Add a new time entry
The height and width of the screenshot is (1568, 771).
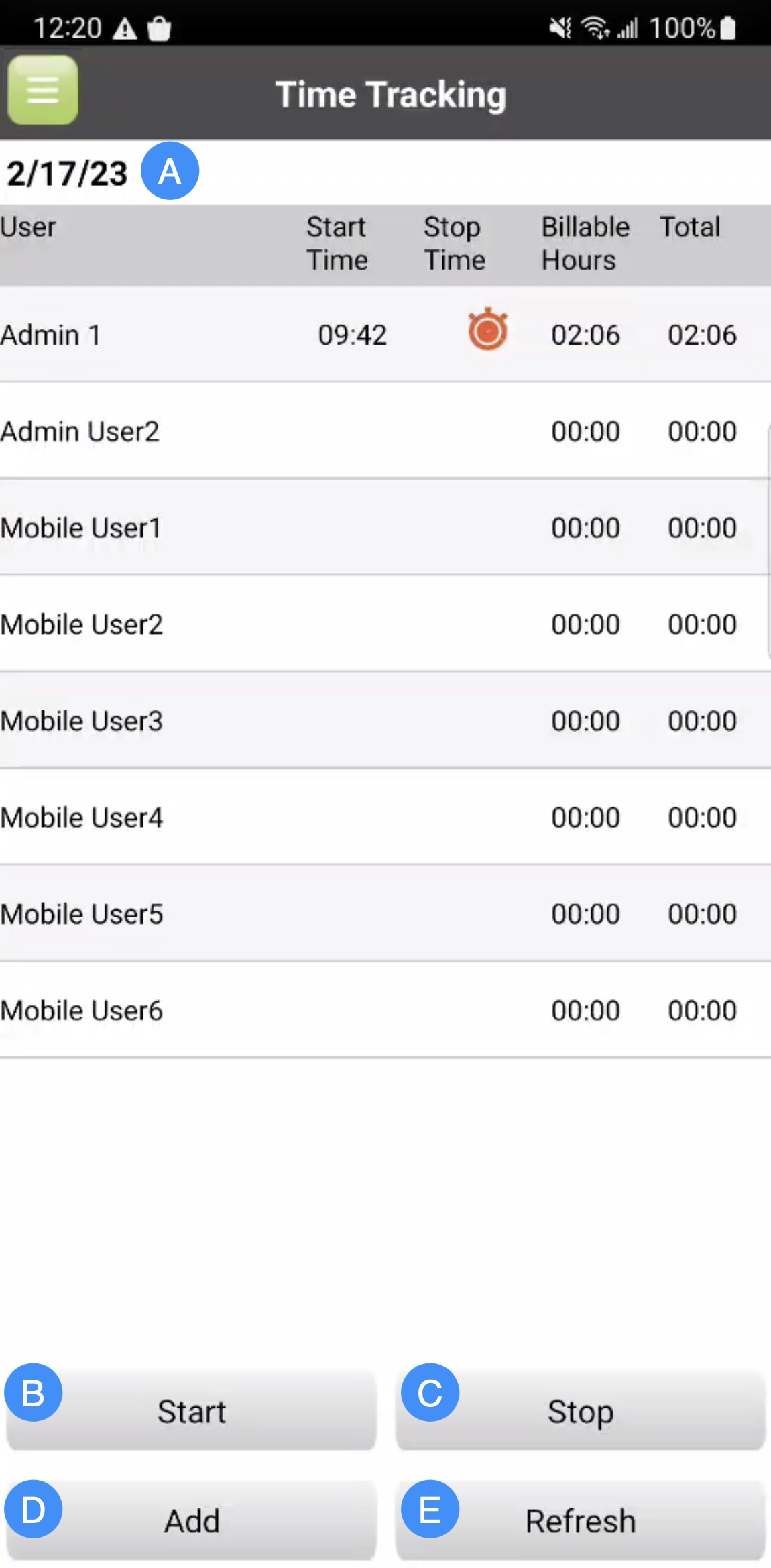coord(192,1520)
